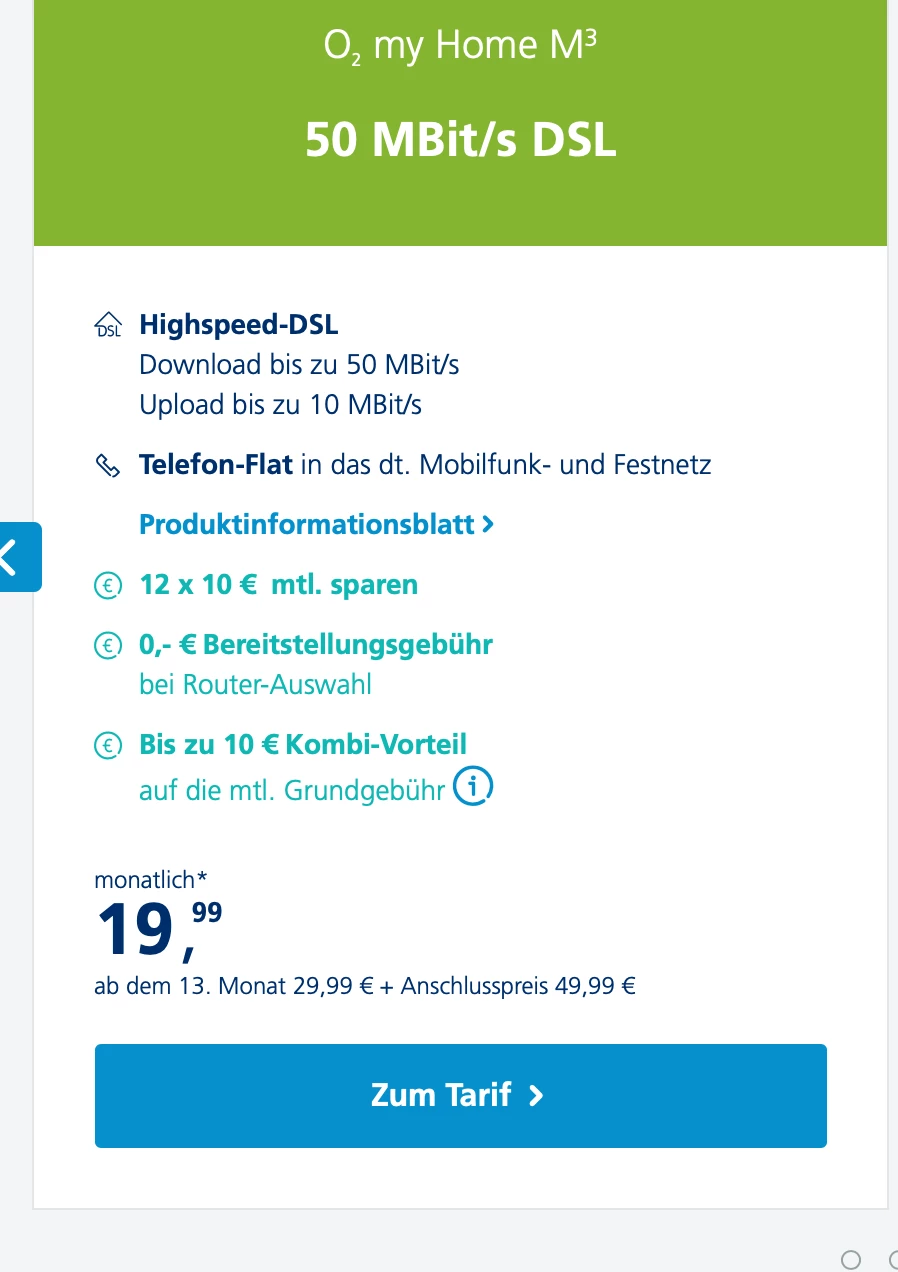Show Kombi-Vorteil info icon details
898x1272 pixels.
coord(473,787)
